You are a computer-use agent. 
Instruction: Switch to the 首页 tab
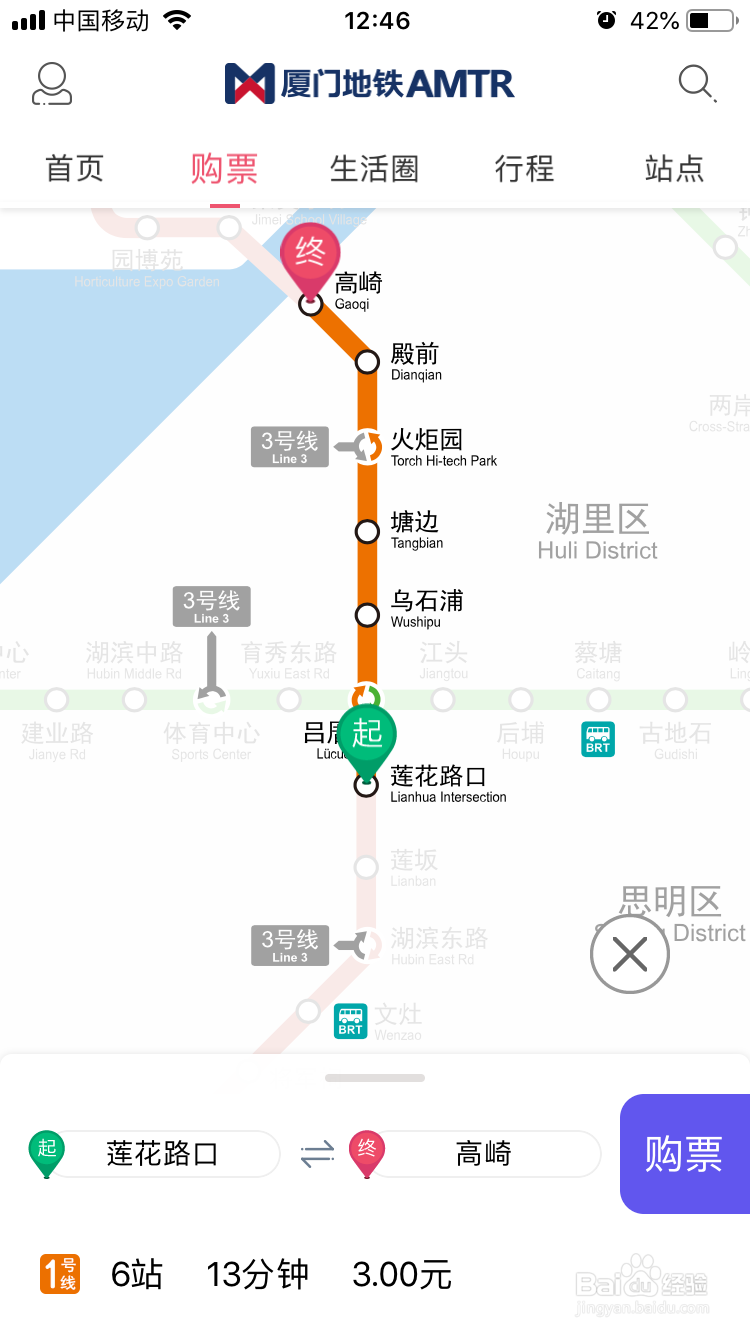point(74,170)
